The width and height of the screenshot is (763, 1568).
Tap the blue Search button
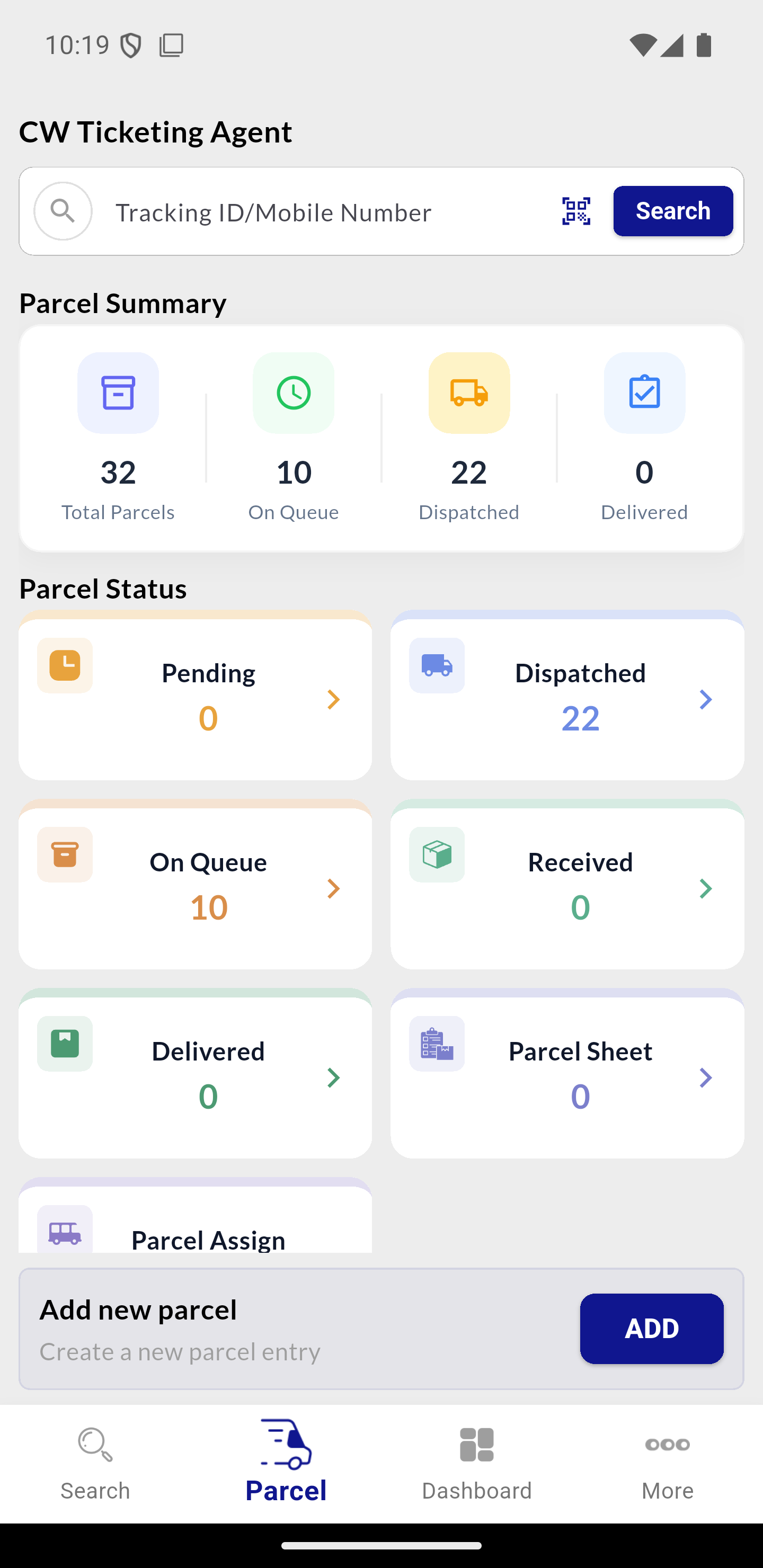point(672,211)
